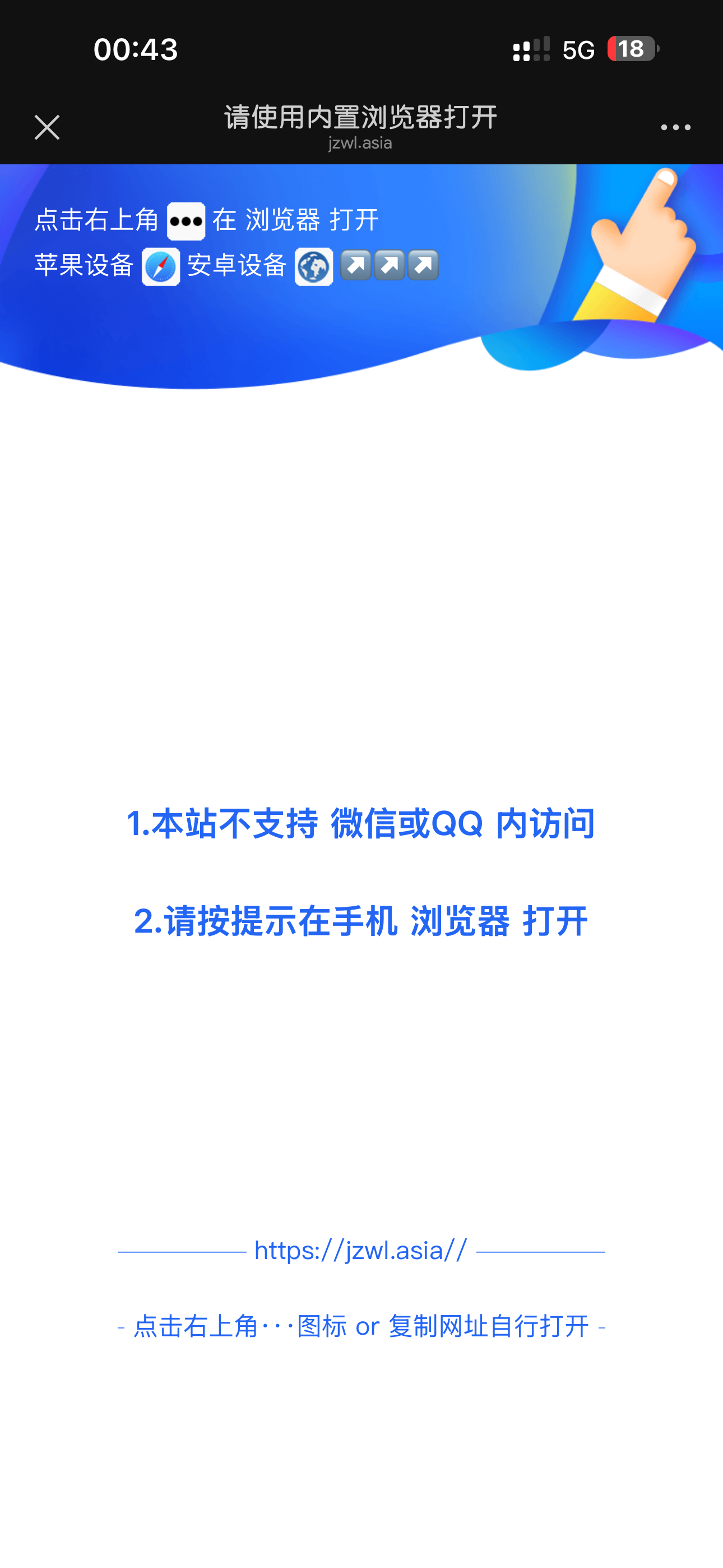Tap the https://jzwl.asia// link
723x1568 pixels.
pyautogui.click(x=361, y=1251)
